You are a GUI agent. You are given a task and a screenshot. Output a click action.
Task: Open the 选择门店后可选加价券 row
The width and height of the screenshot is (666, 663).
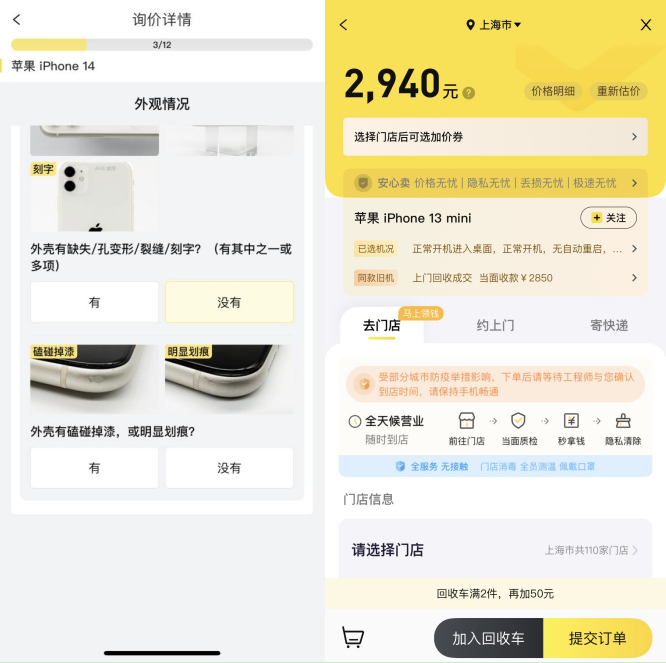(x=494, y=137)
